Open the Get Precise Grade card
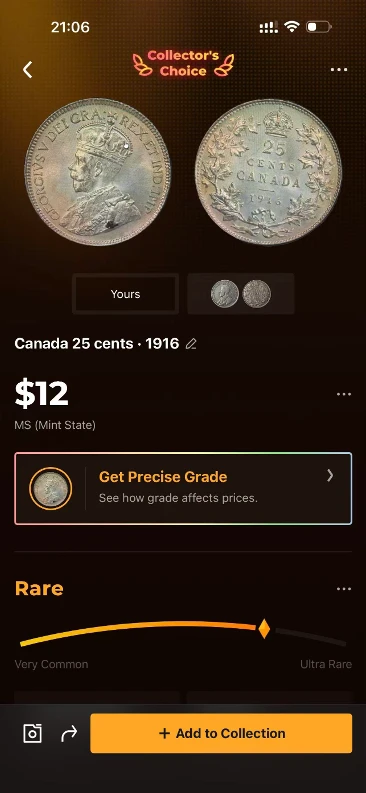This screenshot has width=366, height=793. click(x=183, y=489)
